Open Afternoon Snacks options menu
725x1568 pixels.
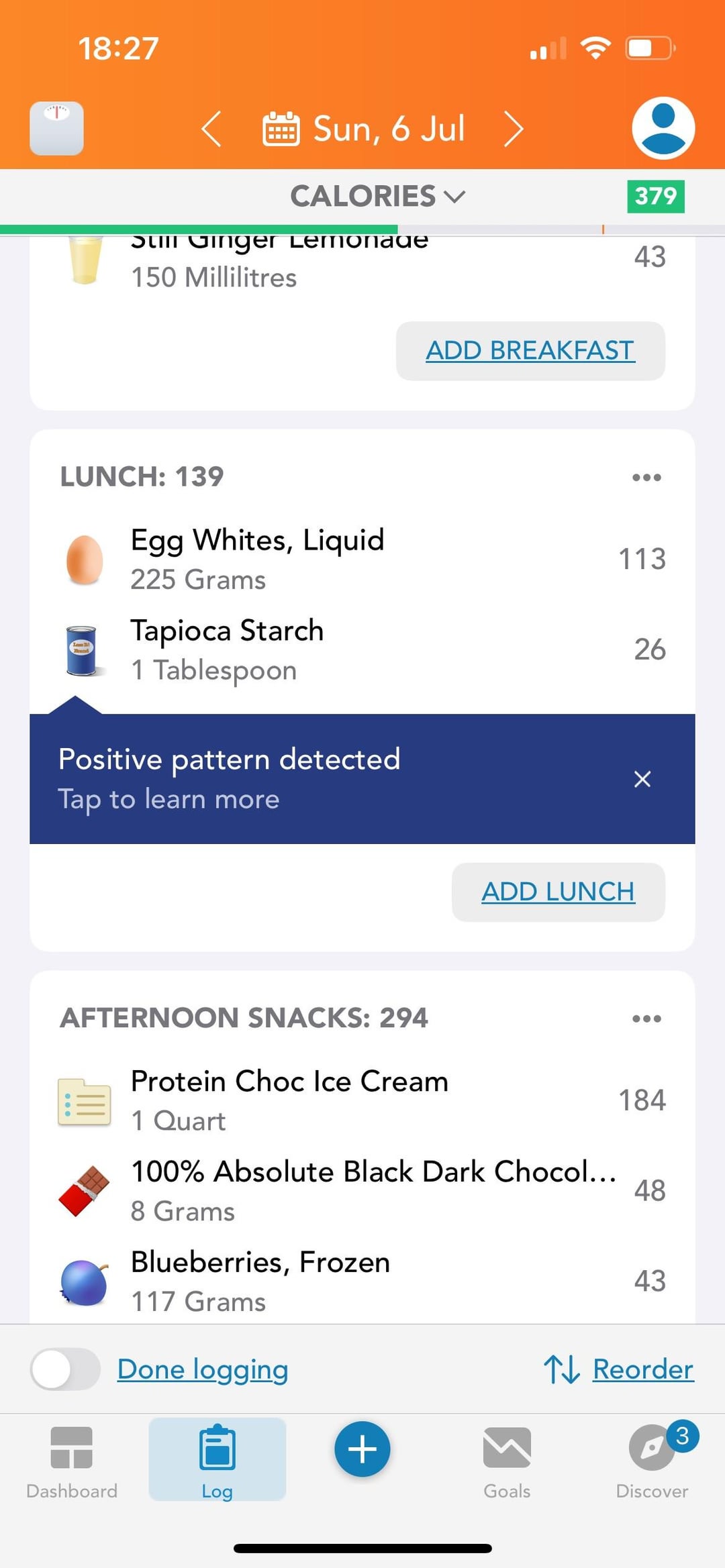tap(646, 1018)
